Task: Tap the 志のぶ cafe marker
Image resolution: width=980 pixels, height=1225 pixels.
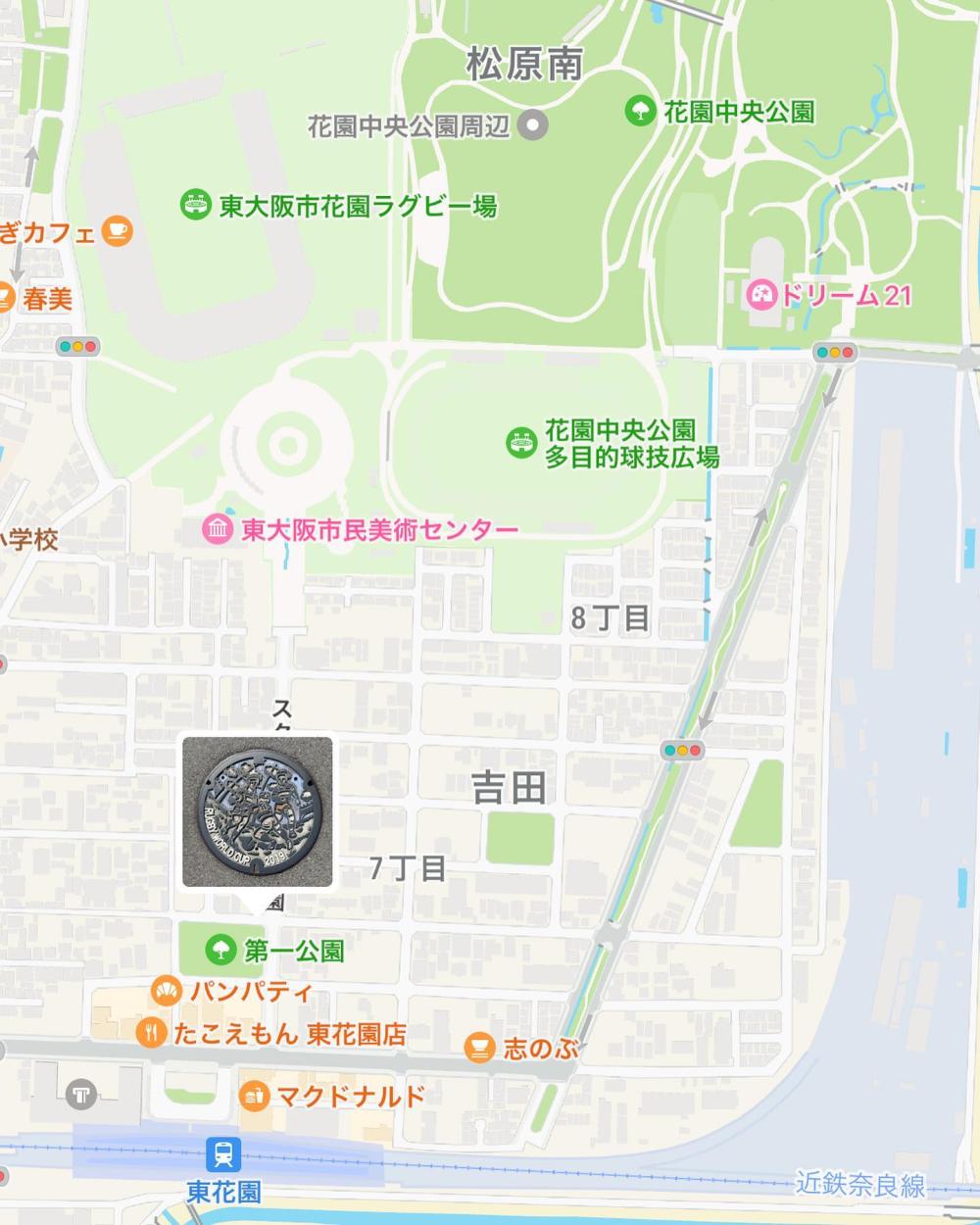Action: [x=479, y=1048]
